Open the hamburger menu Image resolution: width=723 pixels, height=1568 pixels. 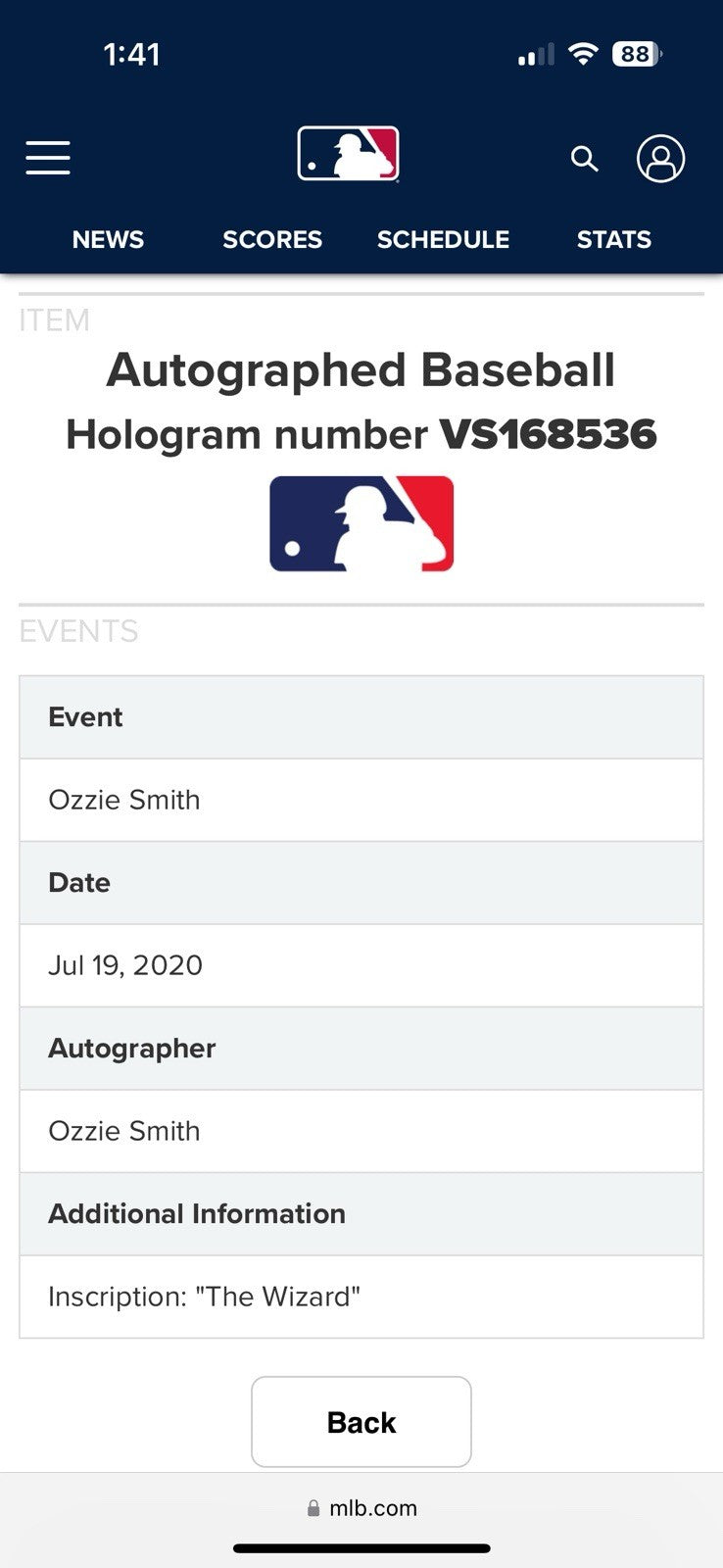(48, 158)
